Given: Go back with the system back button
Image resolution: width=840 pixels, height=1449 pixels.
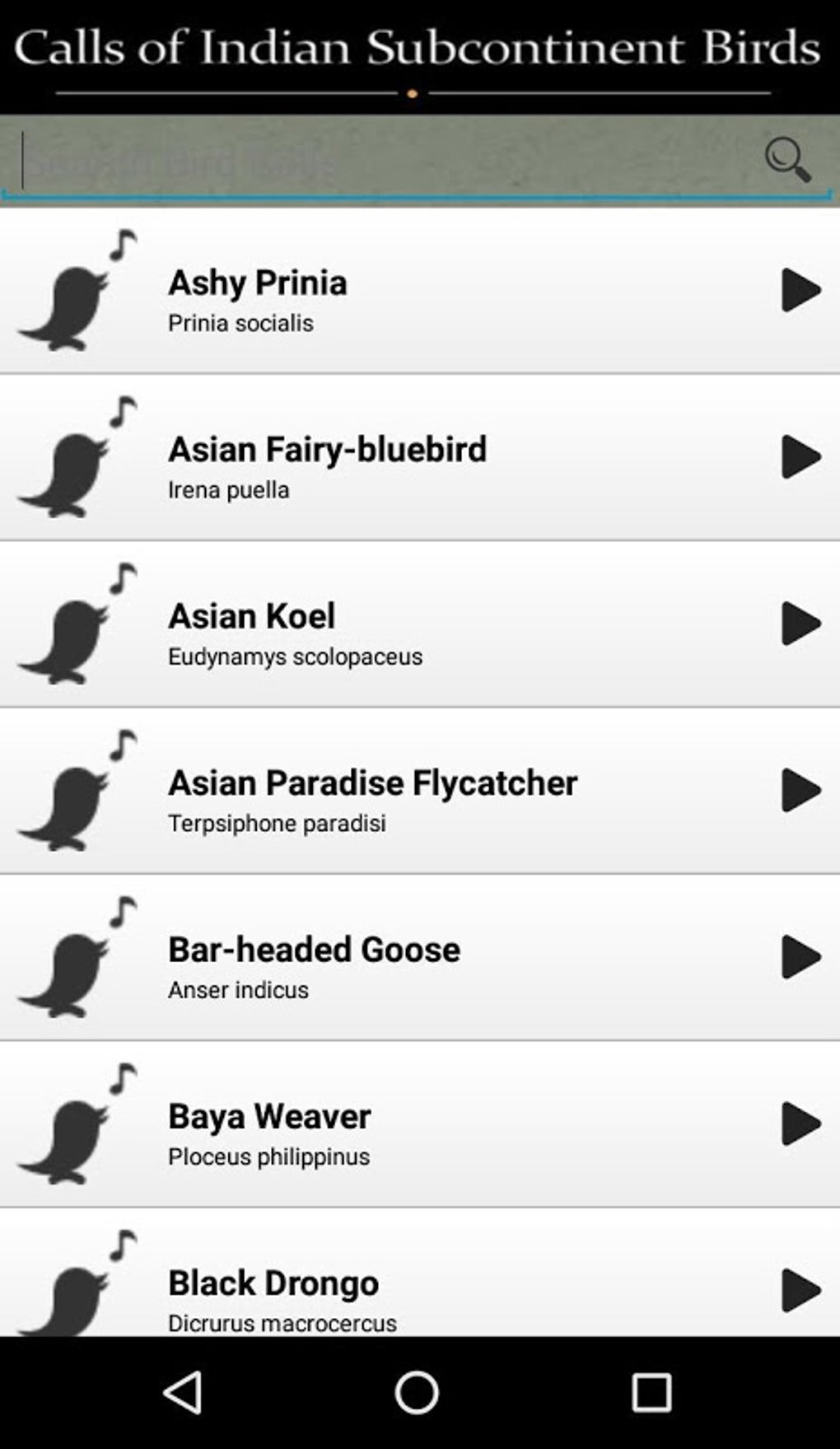Looking at the screenshot, I should (183, 1392).
